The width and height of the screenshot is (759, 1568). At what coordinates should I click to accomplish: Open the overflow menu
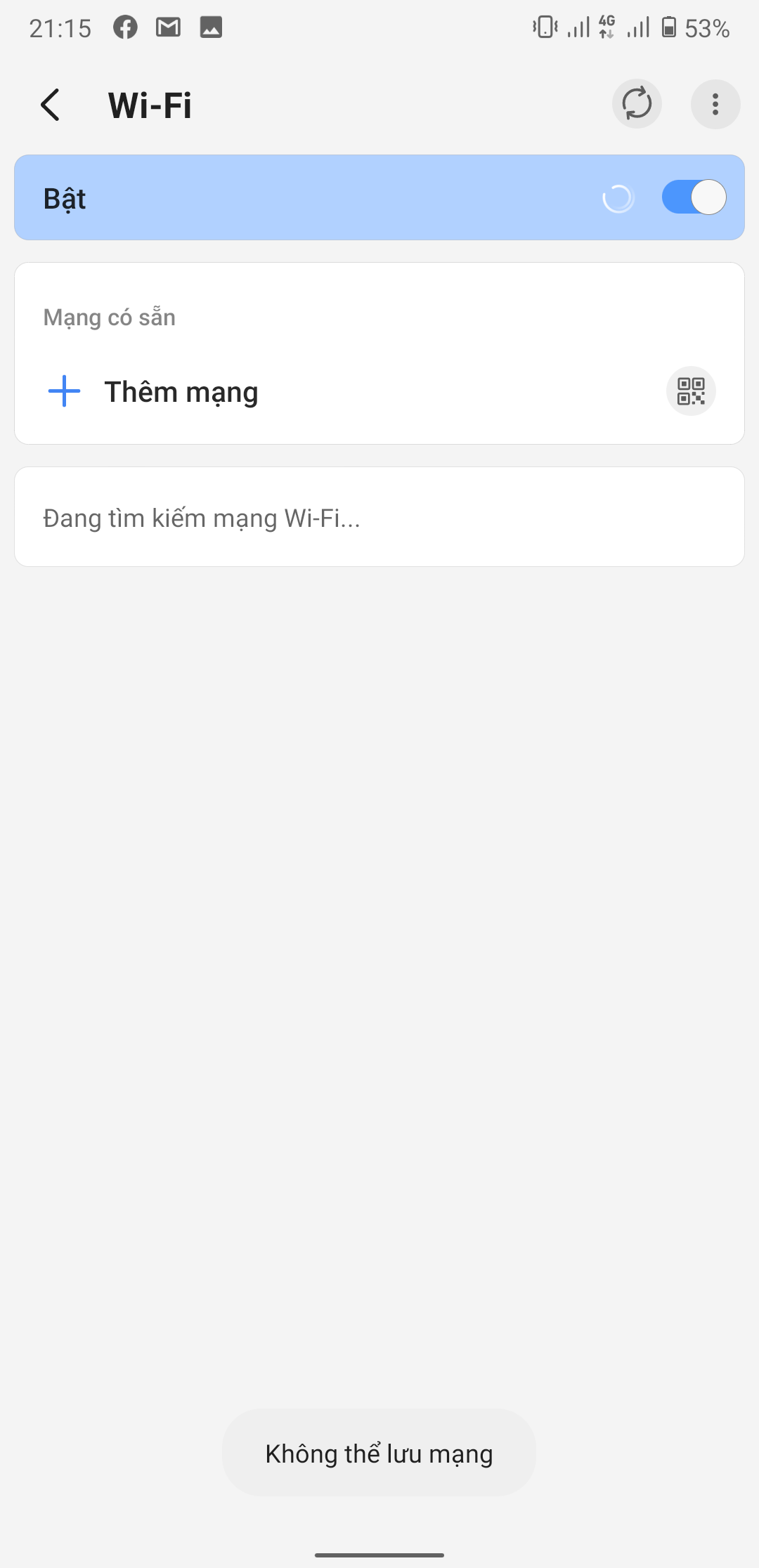click(x=715, y=104)
